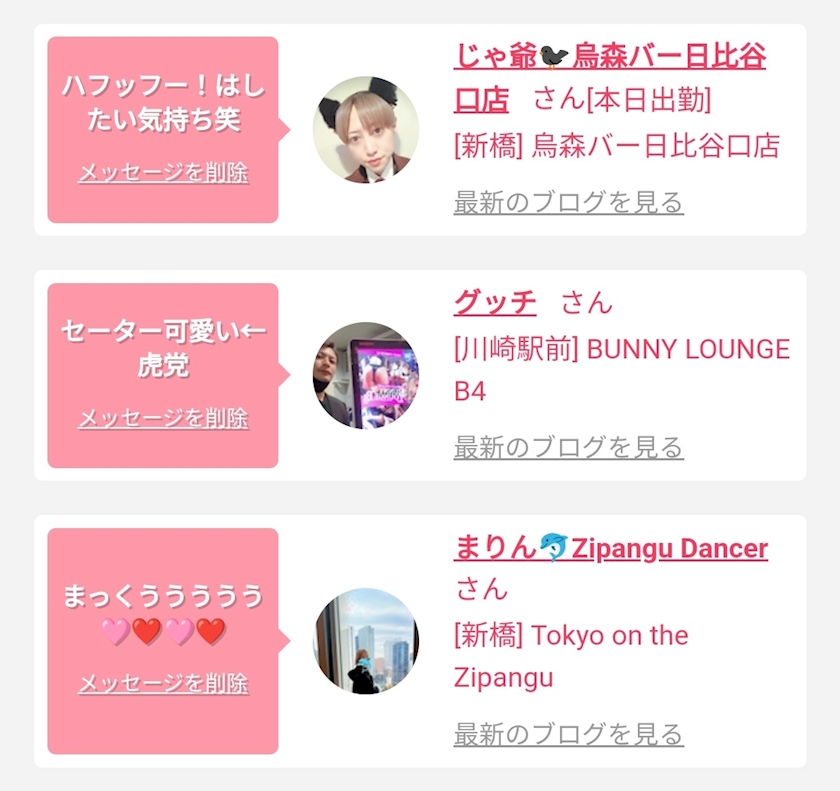View じゃ爺's latest blog
Image resolution: width=840 pixels, height=791 pixels.
(568, 202)
